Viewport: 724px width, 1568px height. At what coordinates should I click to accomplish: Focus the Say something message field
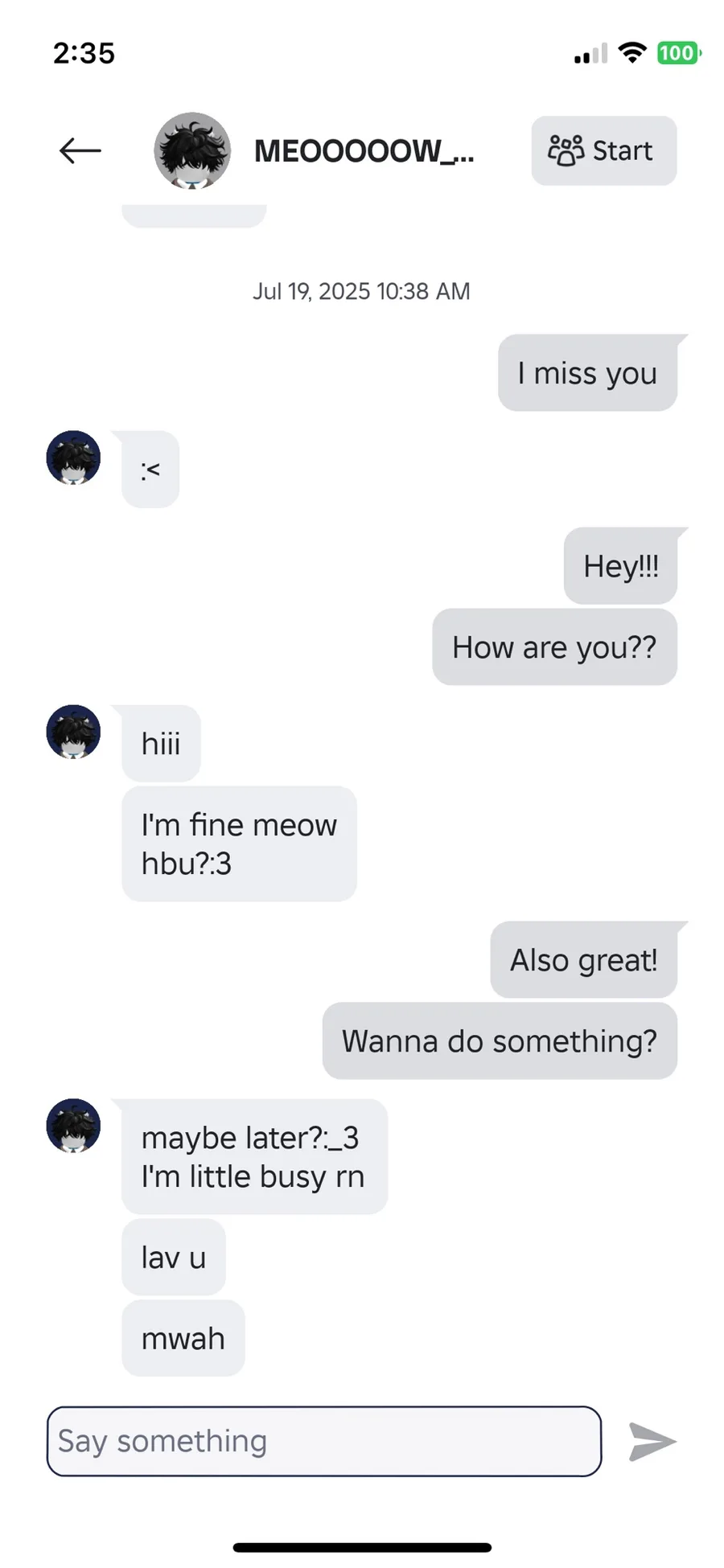tap(323, 1441)
